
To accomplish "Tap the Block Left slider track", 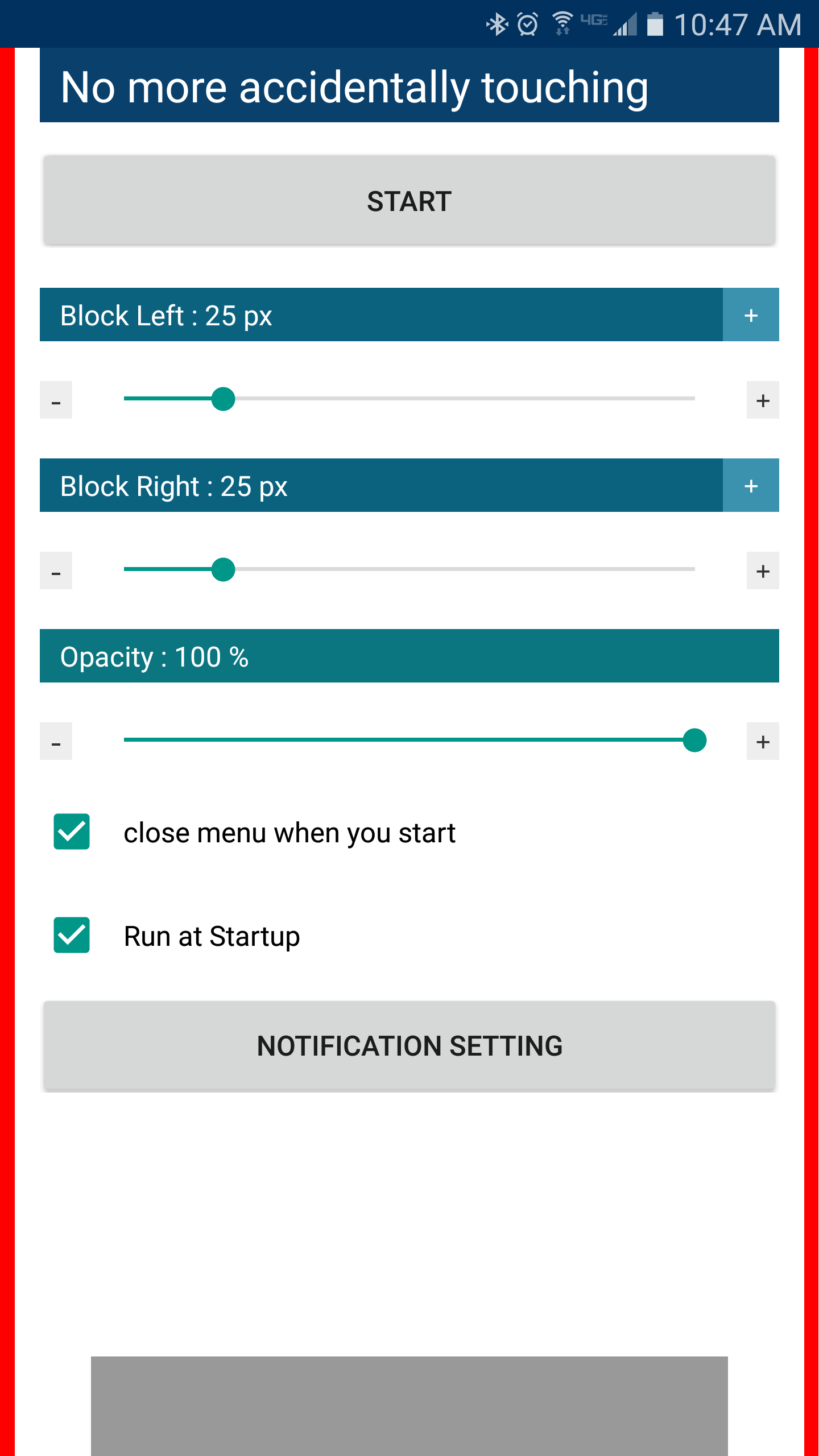I will 409,399.
